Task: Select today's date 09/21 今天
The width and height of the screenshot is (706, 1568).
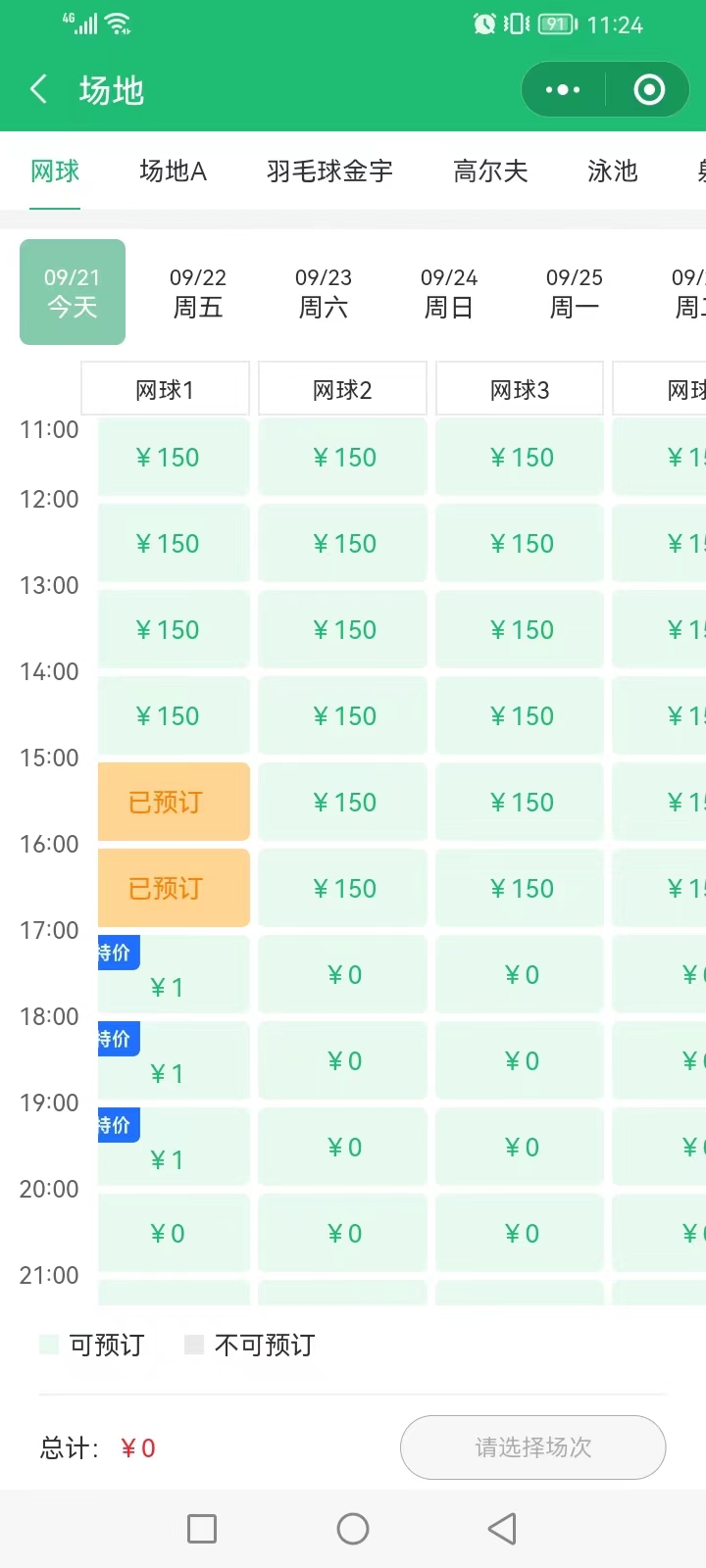Action: [x=73, y=292]
